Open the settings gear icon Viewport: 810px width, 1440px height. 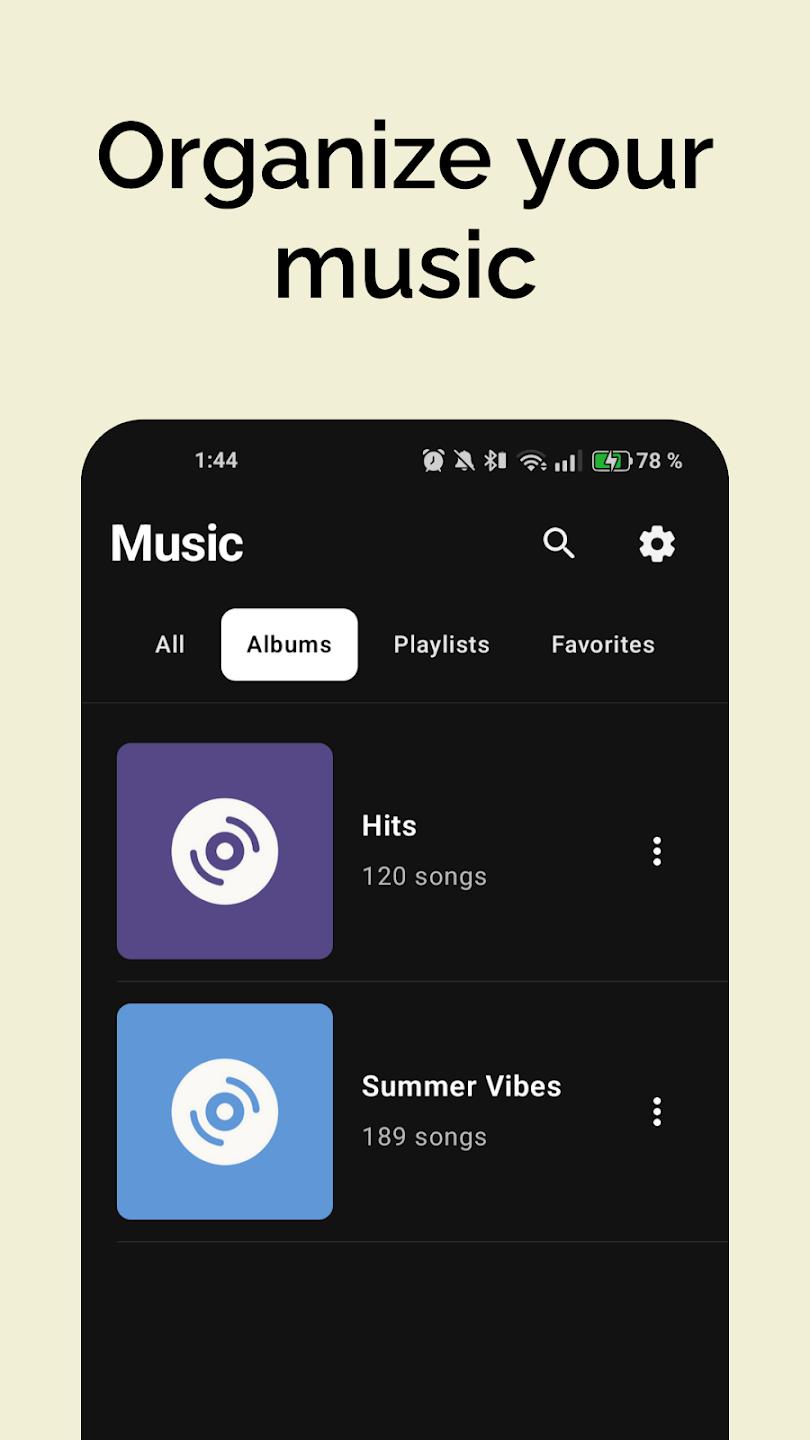pos(656,544)
